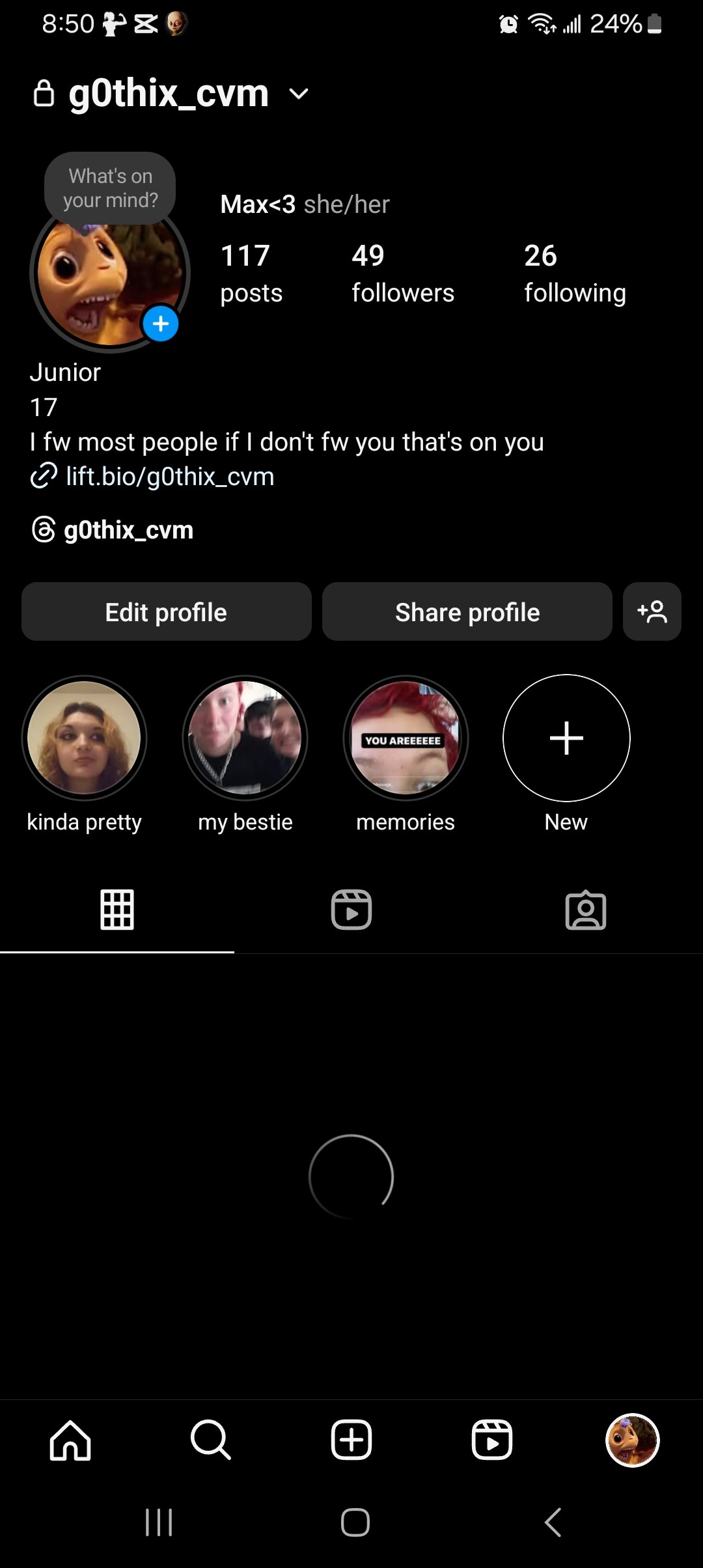Switch to the tagged photos tab

pyautogui.click(x=585, y=910)
